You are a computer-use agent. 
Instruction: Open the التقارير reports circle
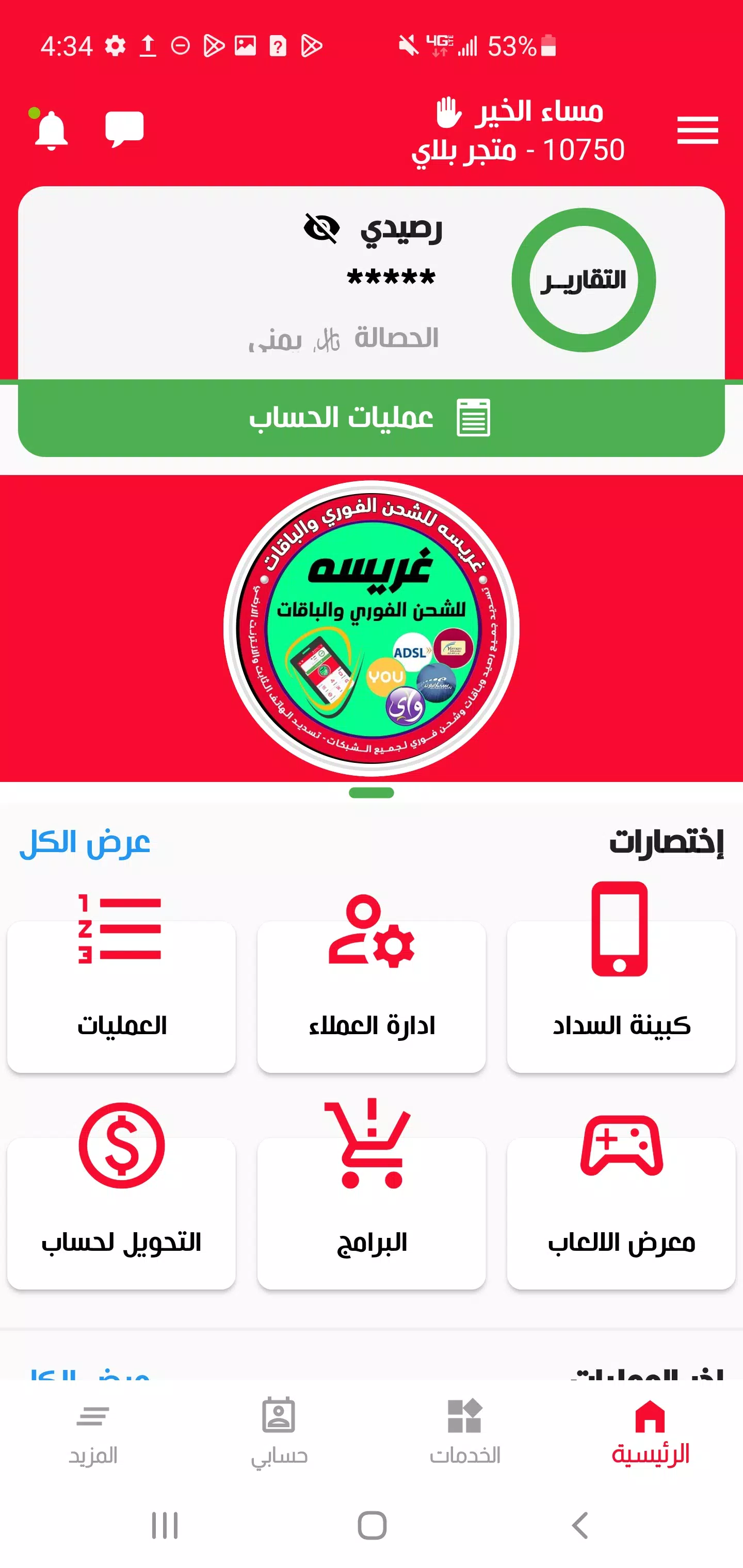pos(584,280)
